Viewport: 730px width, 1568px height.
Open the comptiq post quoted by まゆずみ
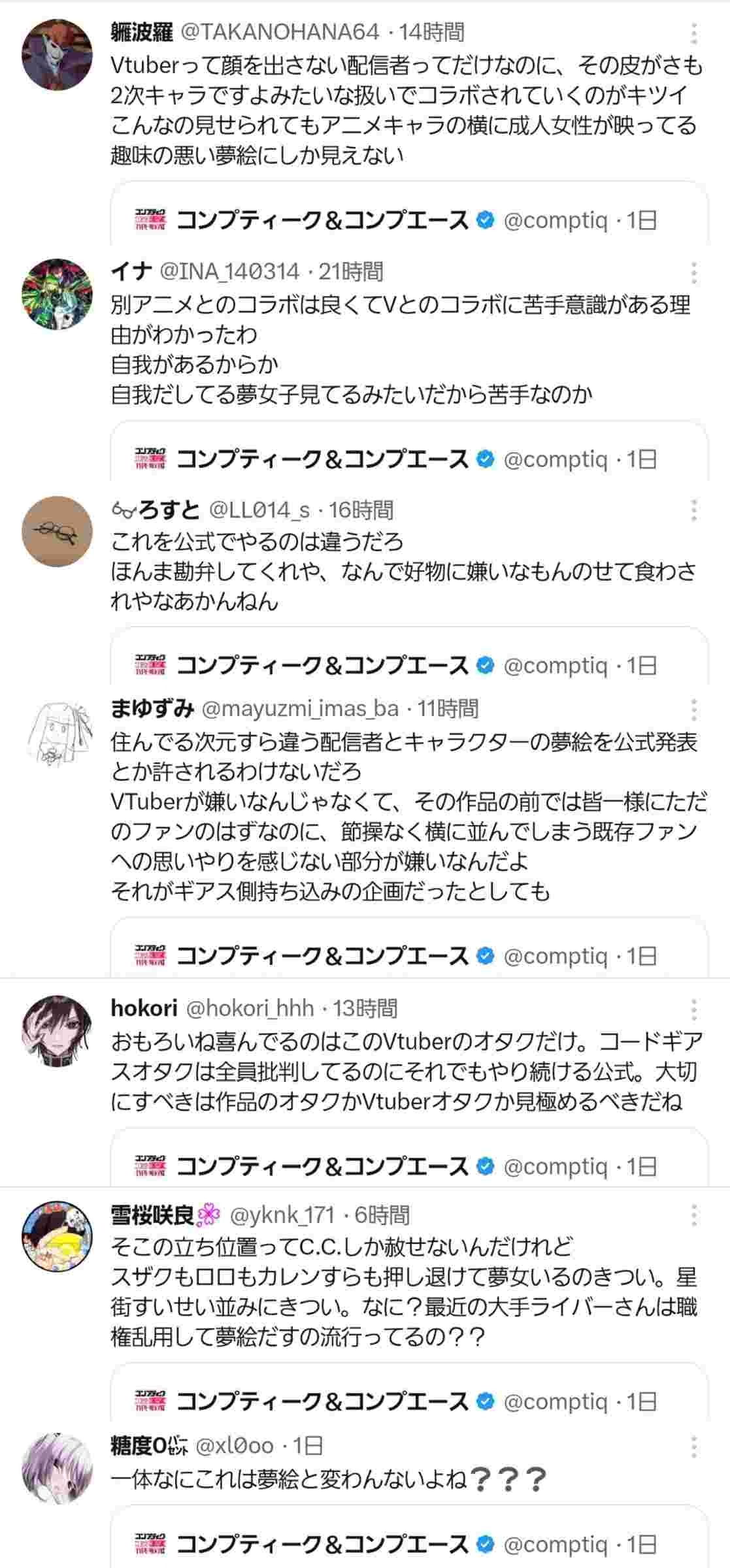pos(409,955)
